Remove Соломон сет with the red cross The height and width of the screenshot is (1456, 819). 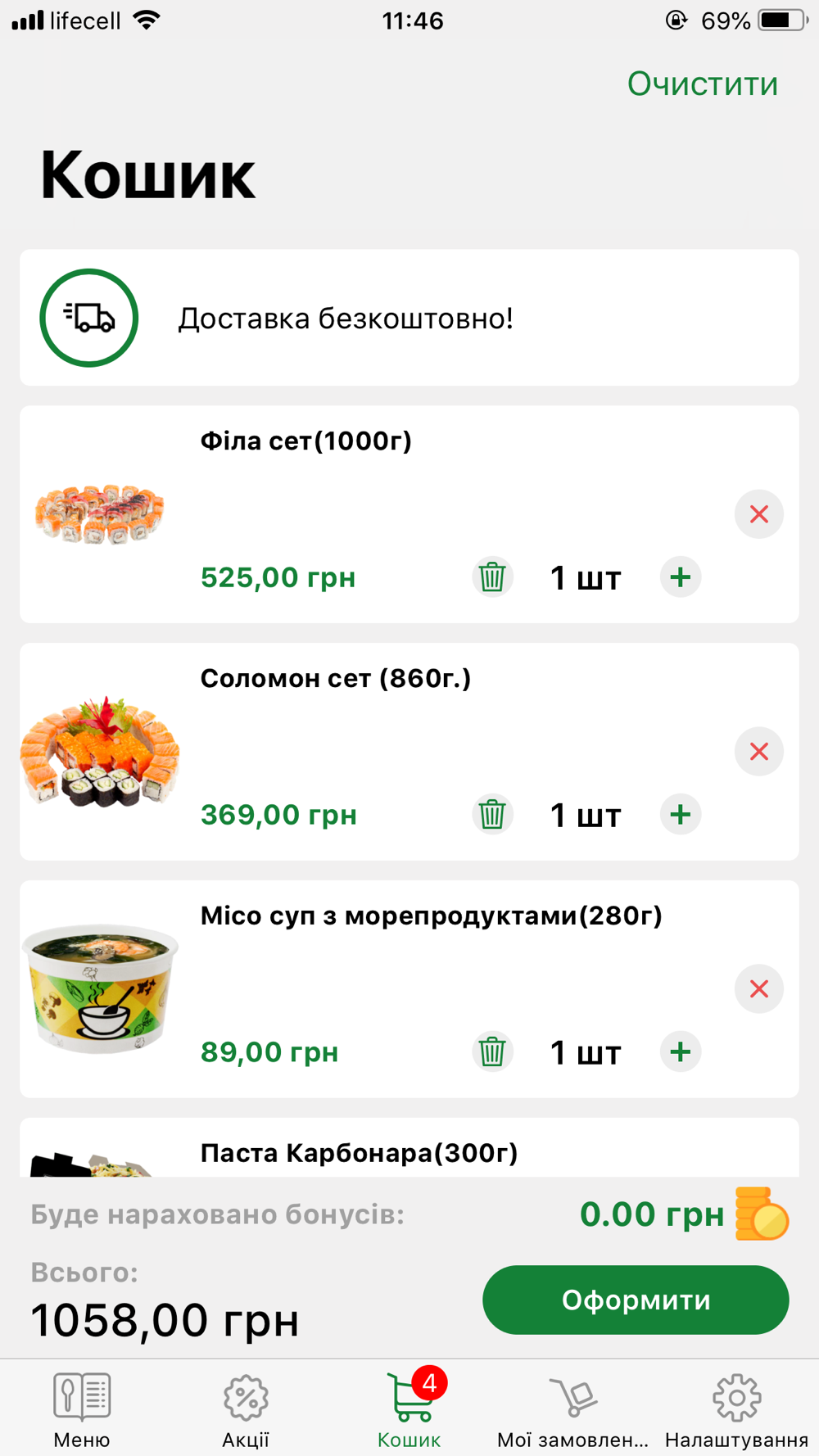759,752
